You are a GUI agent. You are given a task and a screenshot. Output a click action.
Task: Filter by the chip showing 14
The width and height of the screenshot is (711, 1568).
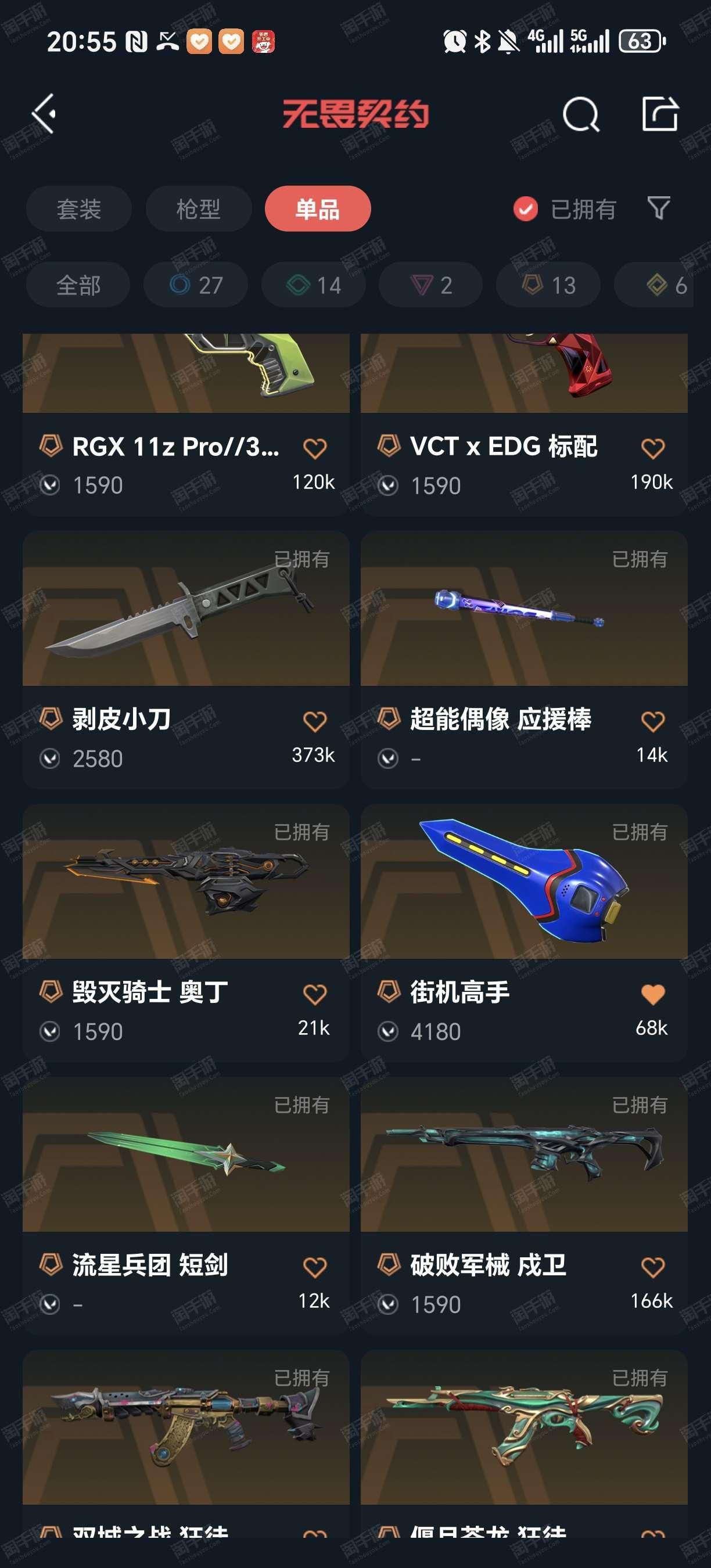[313, 285]
